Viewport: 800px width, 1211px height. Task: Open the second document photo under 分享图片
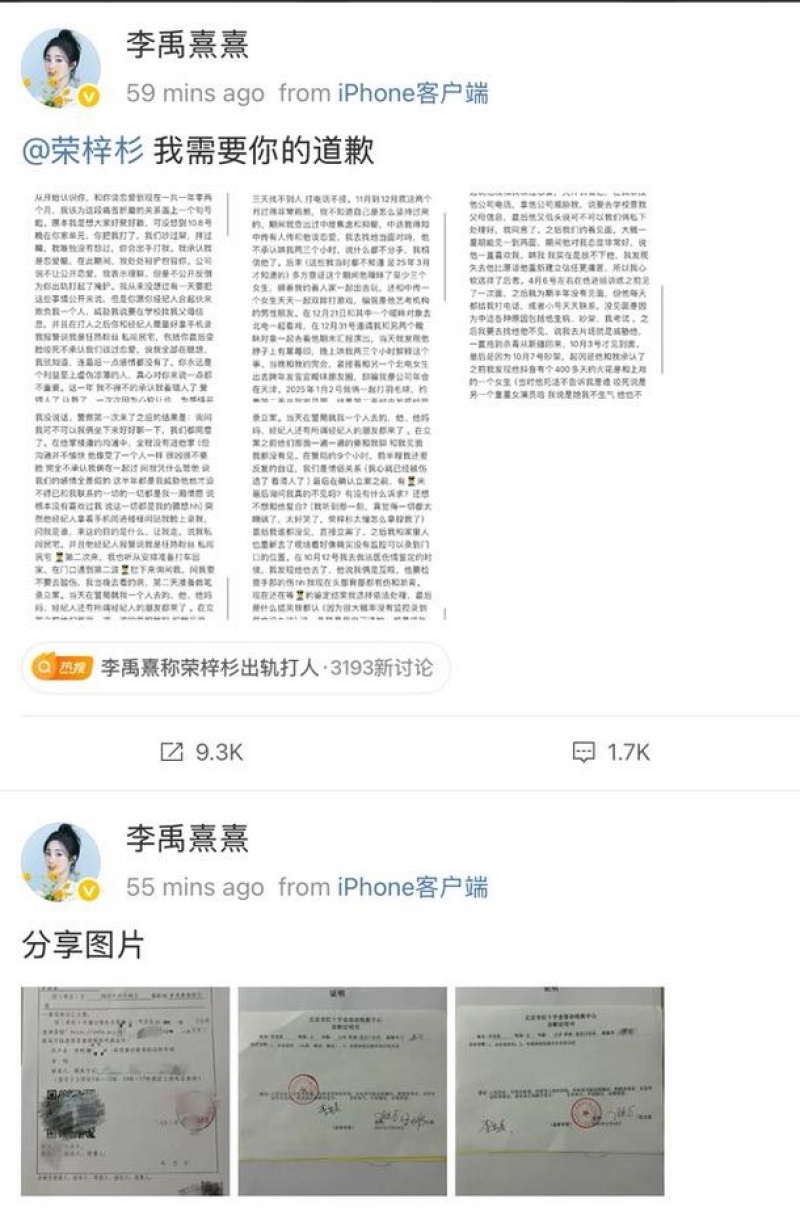tap(342, 1091)
